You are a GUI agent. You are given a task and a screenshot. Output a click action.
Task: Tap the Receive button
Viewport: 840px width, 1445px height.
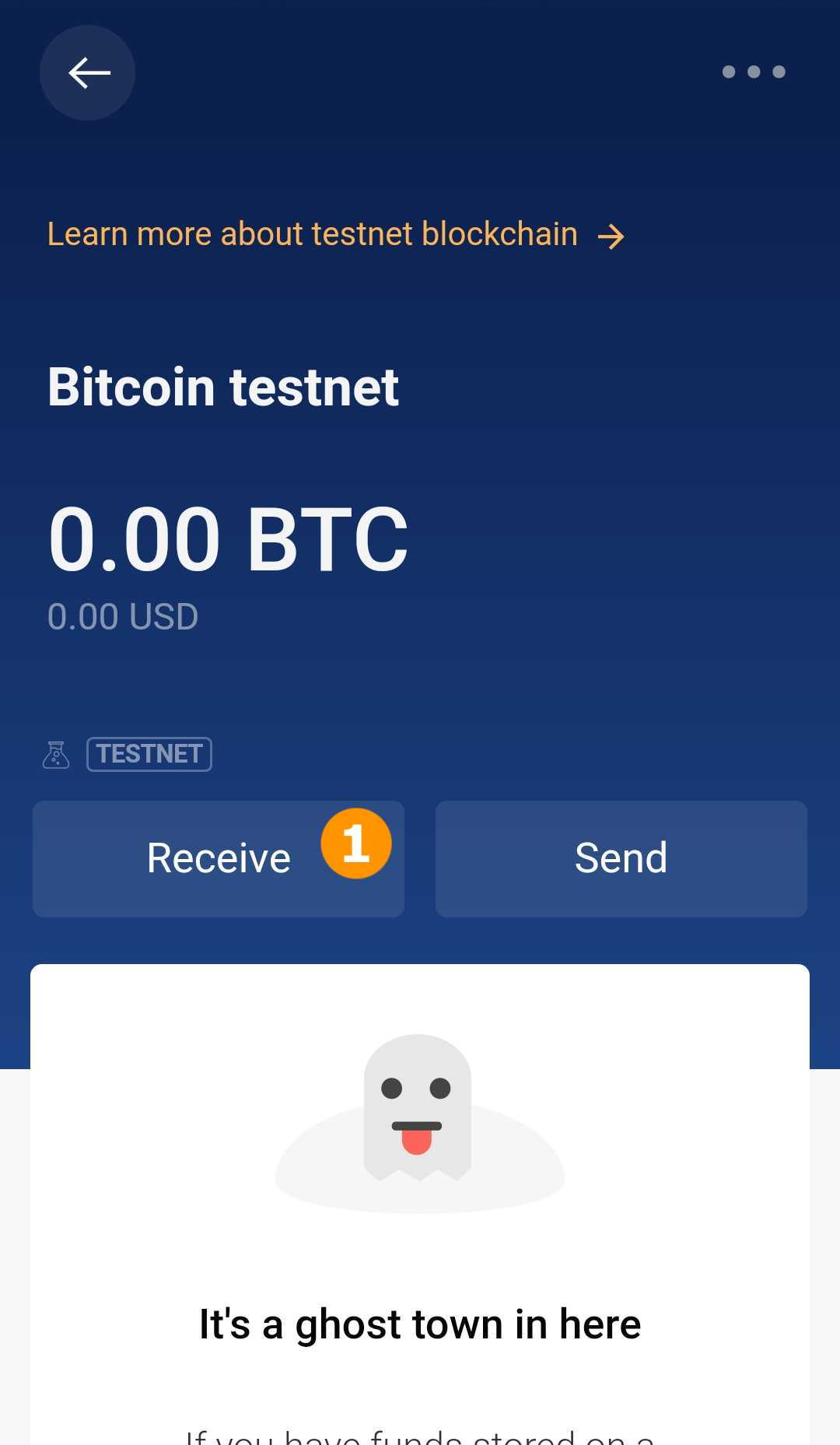click(219, 859)
